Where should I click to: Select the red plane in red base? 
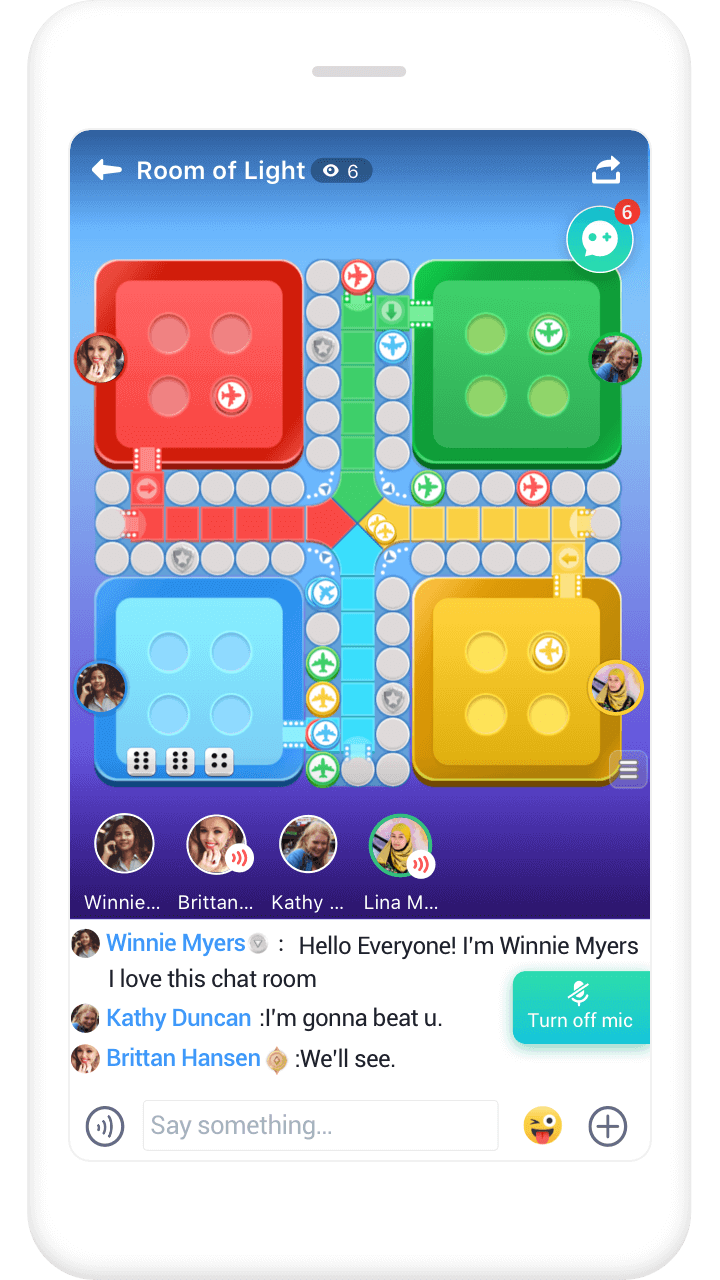pyautogui.click(x=231, y=396)
